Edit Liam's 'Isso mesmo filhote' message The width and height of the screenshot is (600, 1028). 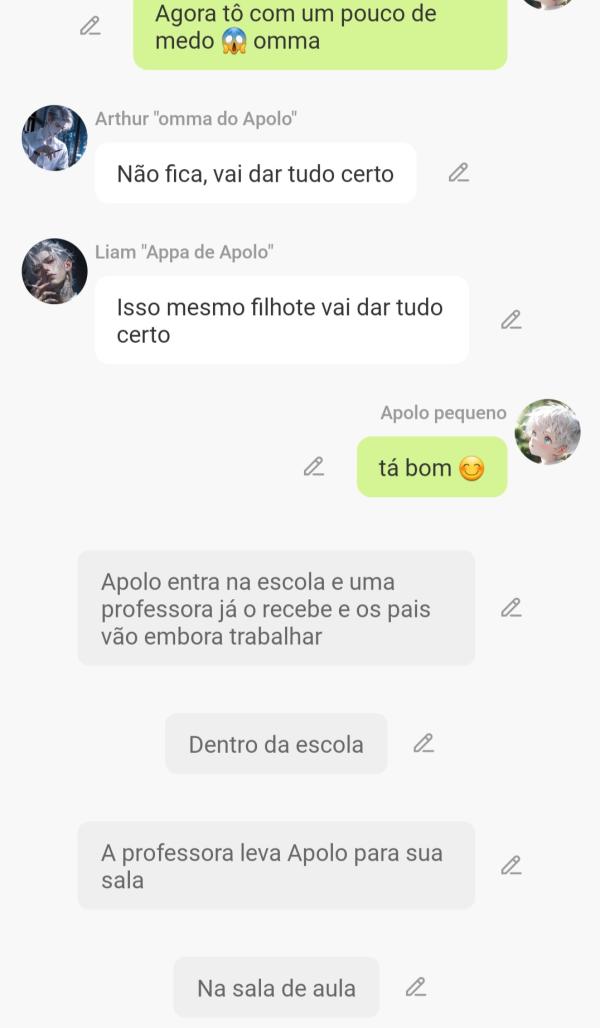511,320
